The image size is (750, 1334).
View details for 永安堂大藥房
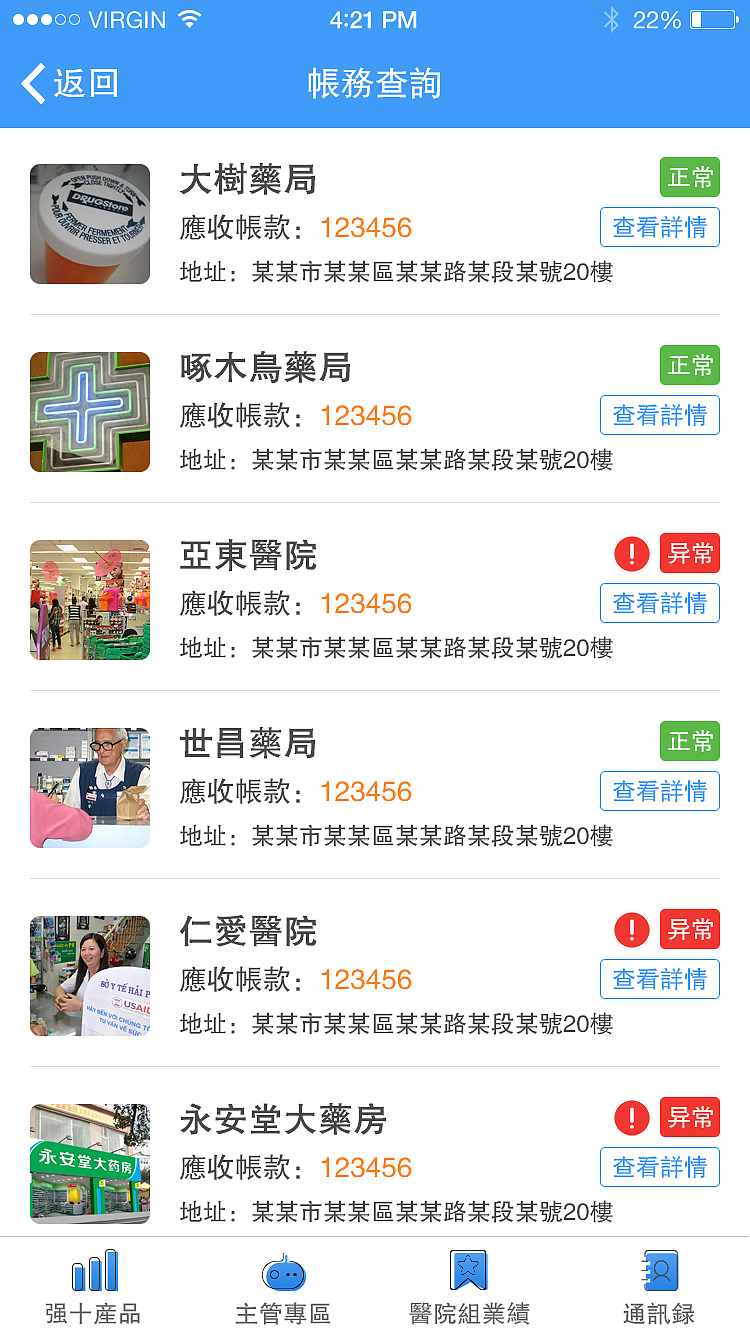coord(659,1168)
